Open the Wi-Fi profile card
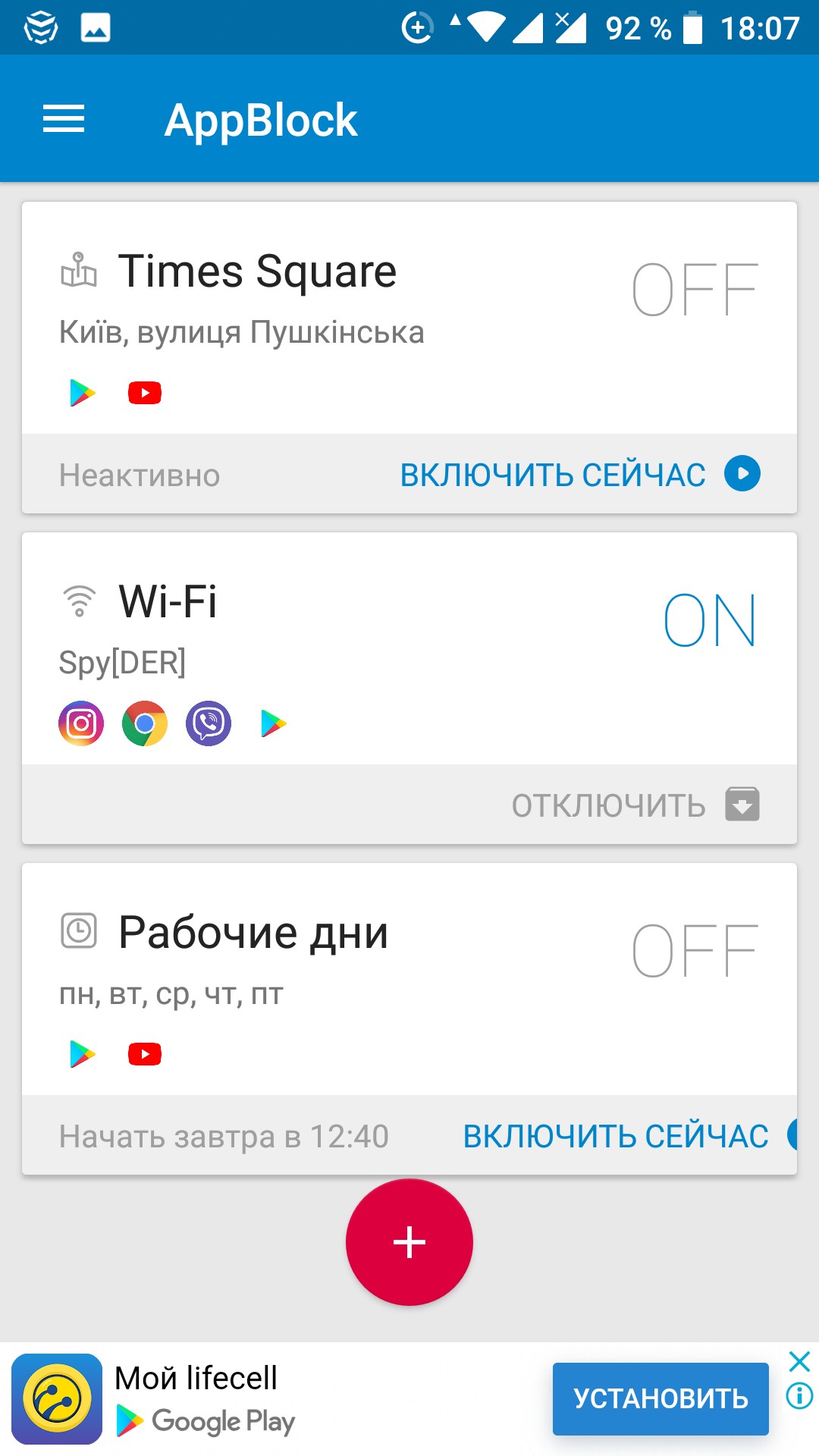819x1456 pixels. coord(409,649)
